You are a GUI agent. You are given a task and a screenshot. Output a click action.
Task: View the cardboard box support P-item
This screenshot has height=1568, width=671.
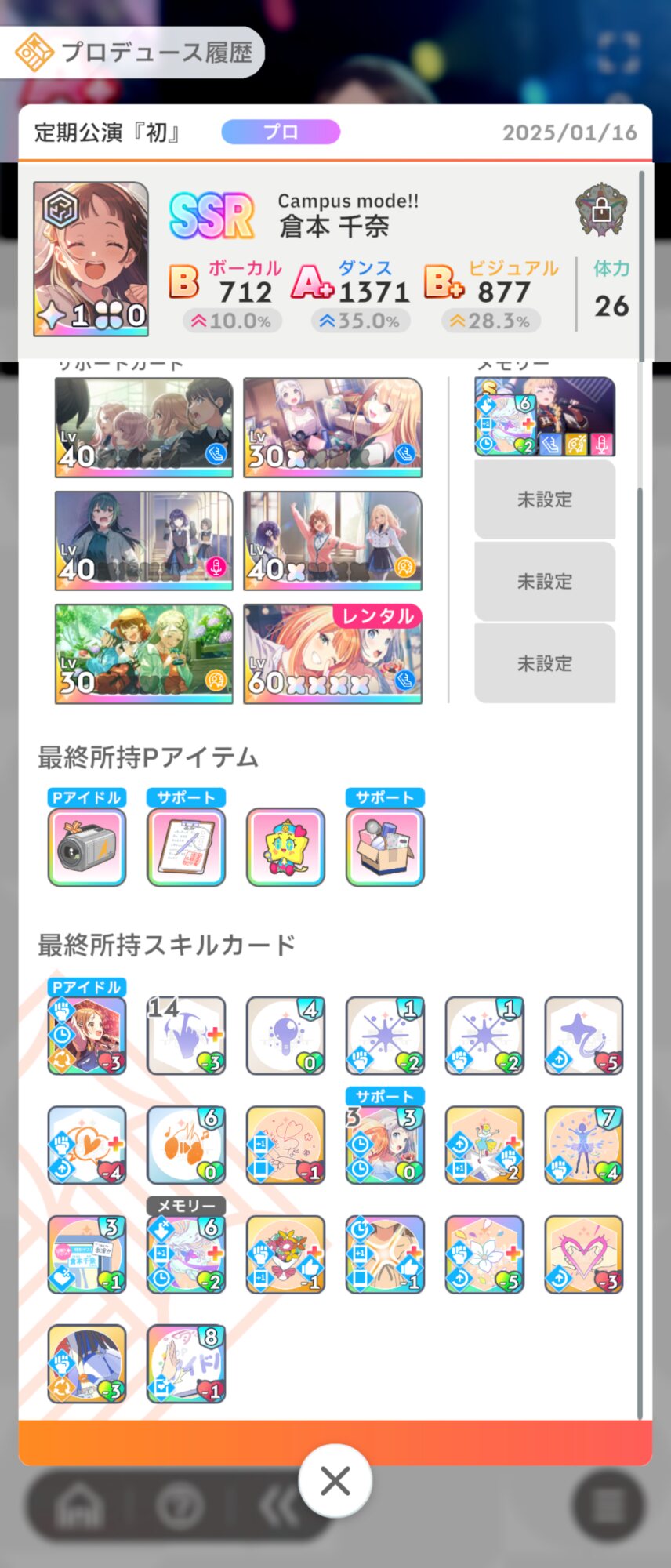coord(385,847)
